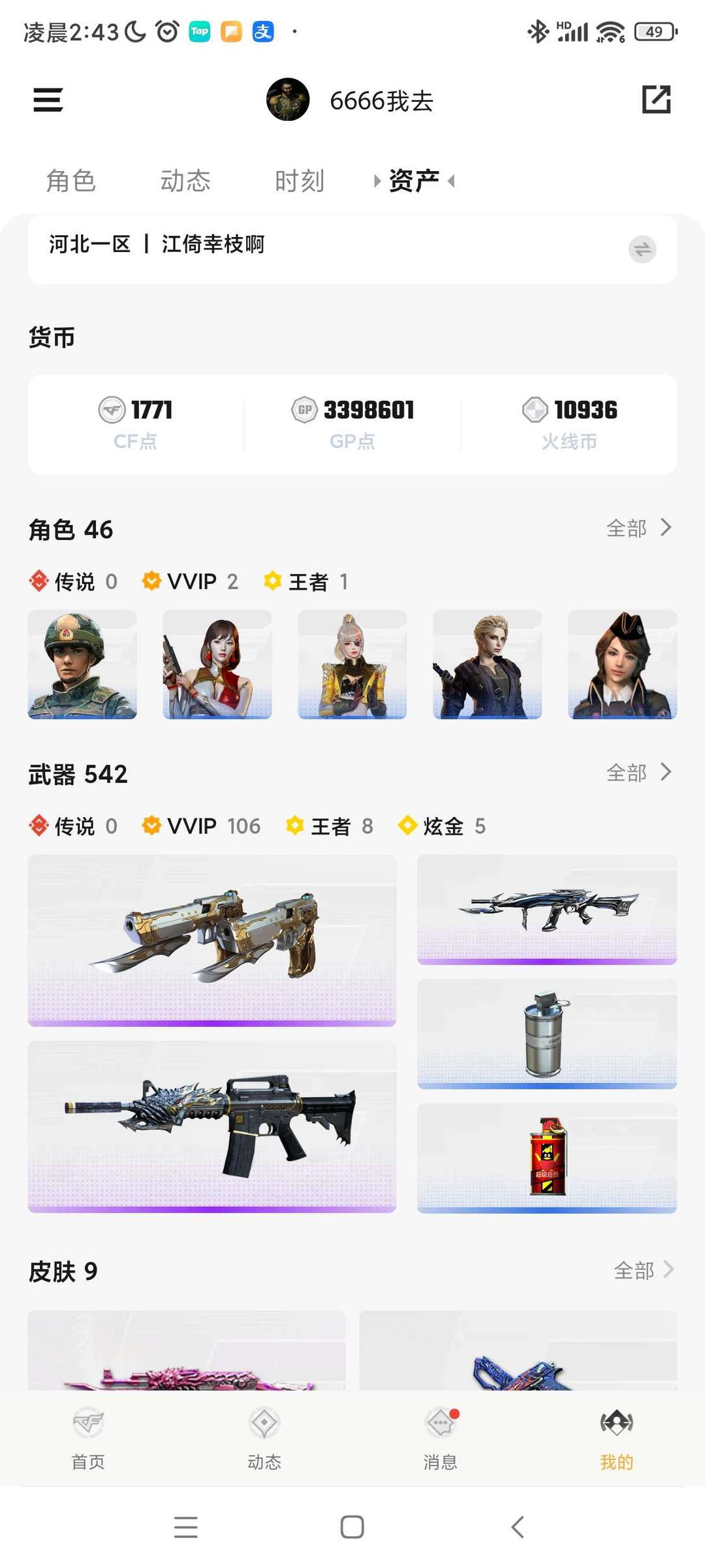Click the region switch icon beside 河北一区
This screenshot has width=705, height=1568.
pyautogui.click(x=642, y=249)
